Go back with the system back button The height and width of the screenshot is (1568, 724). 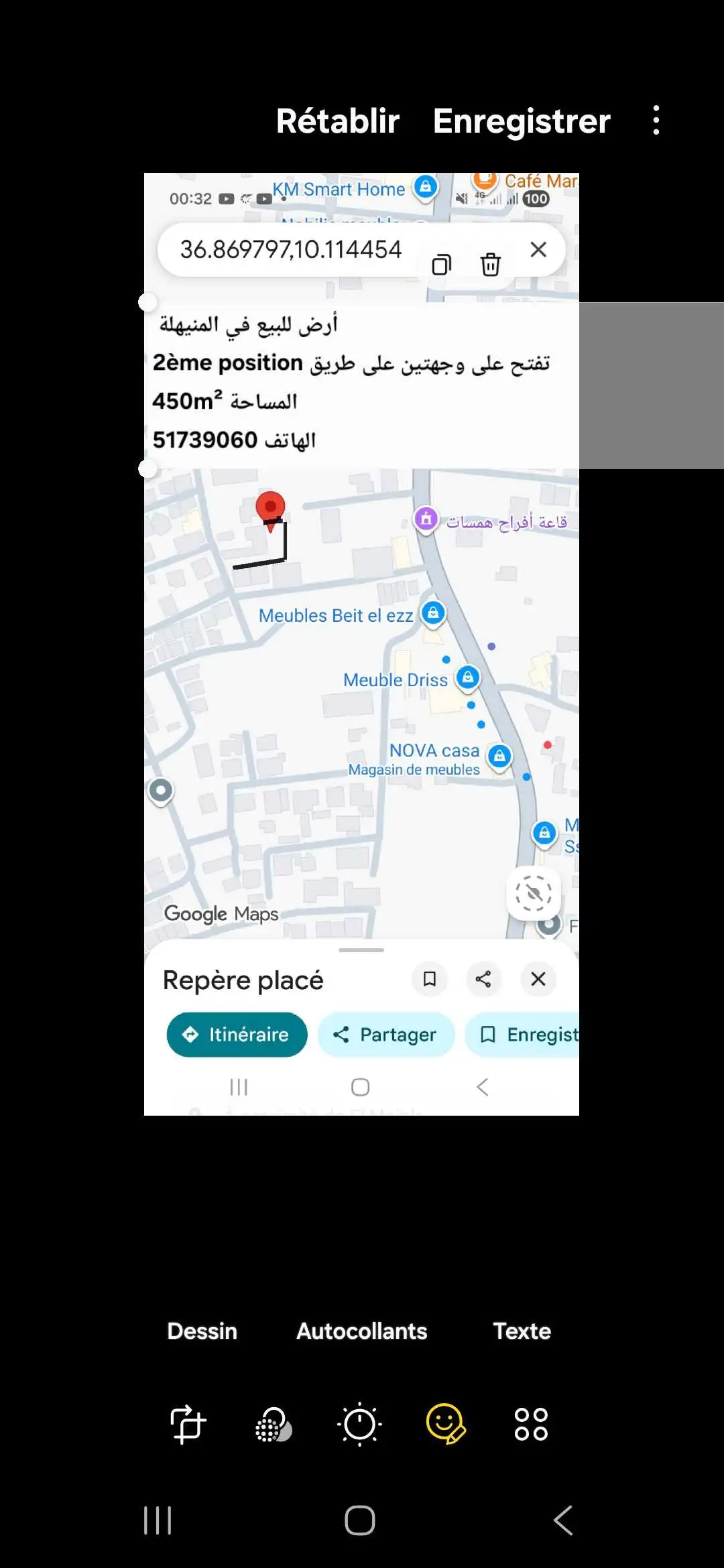(563, 1520)
